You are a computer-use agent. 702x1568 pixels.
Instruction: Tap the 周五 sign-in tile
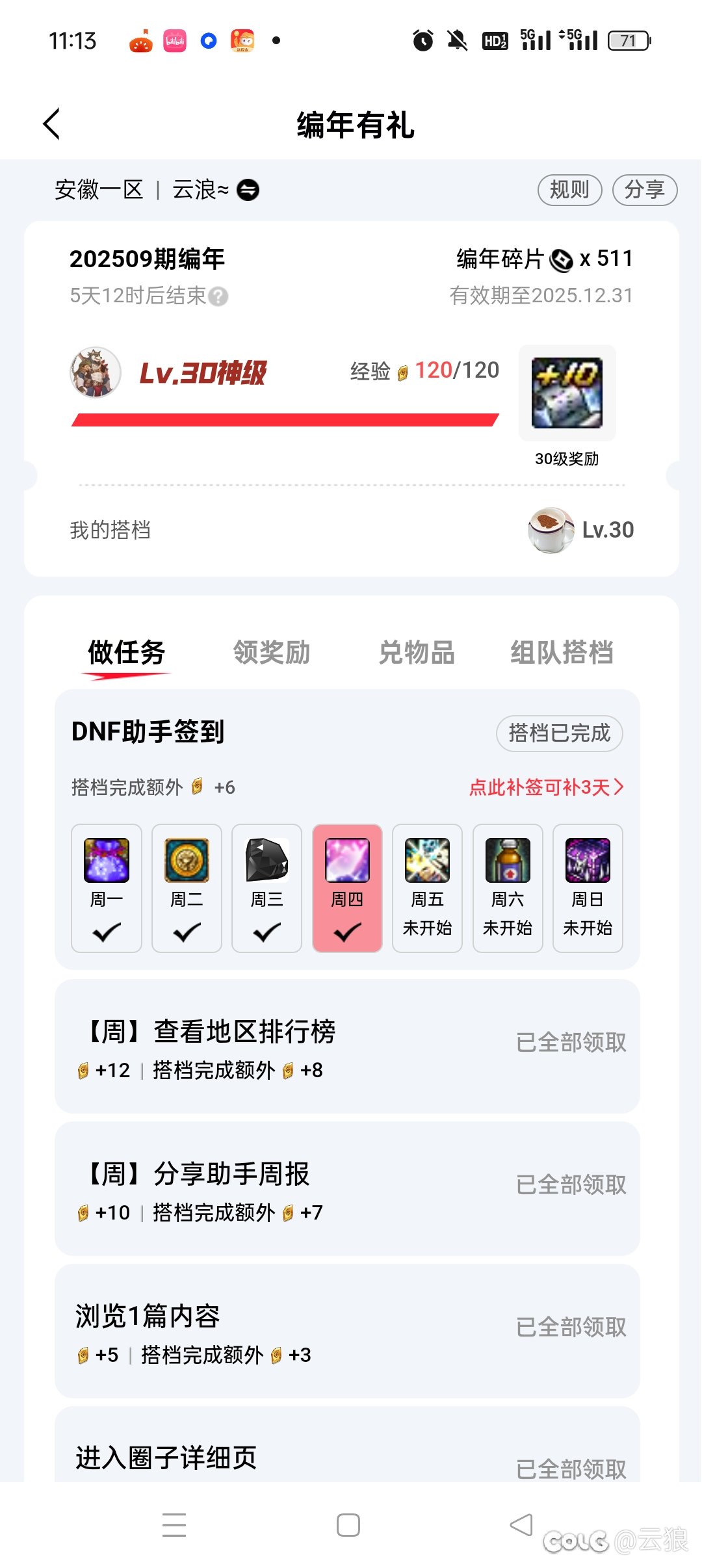[427, 888]
